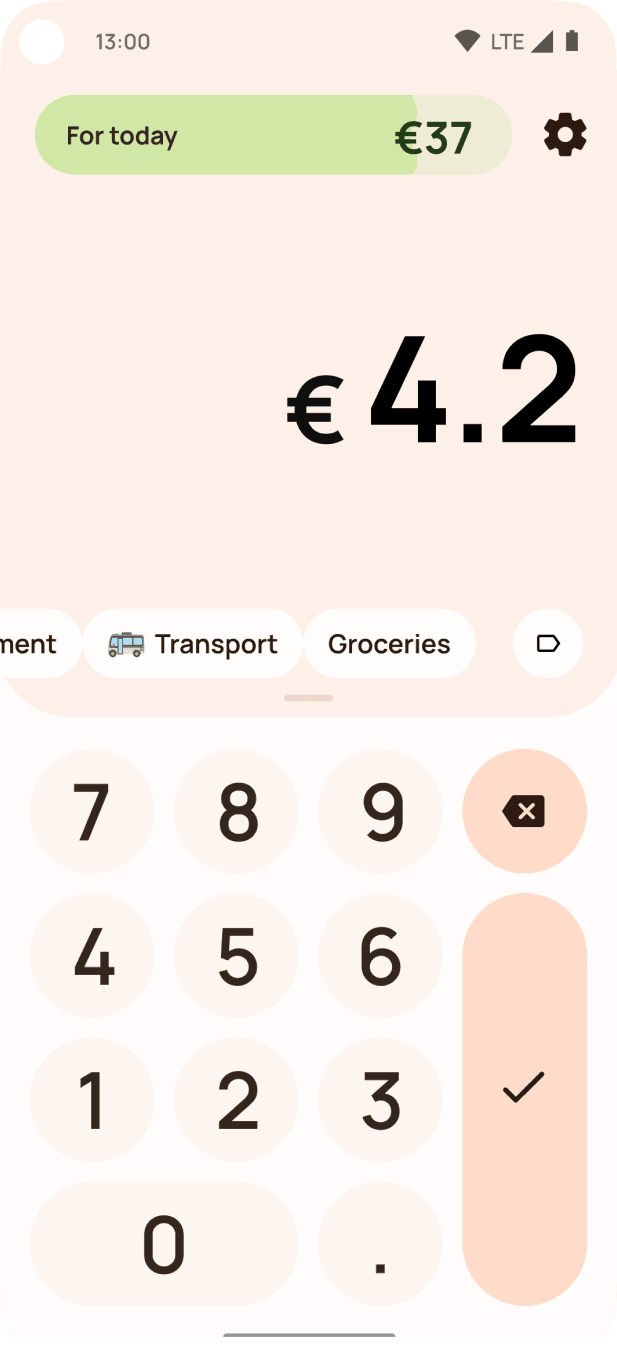Enter digit 9 on keypad
The image size is (617, 1357).
[x=381, y=811]
